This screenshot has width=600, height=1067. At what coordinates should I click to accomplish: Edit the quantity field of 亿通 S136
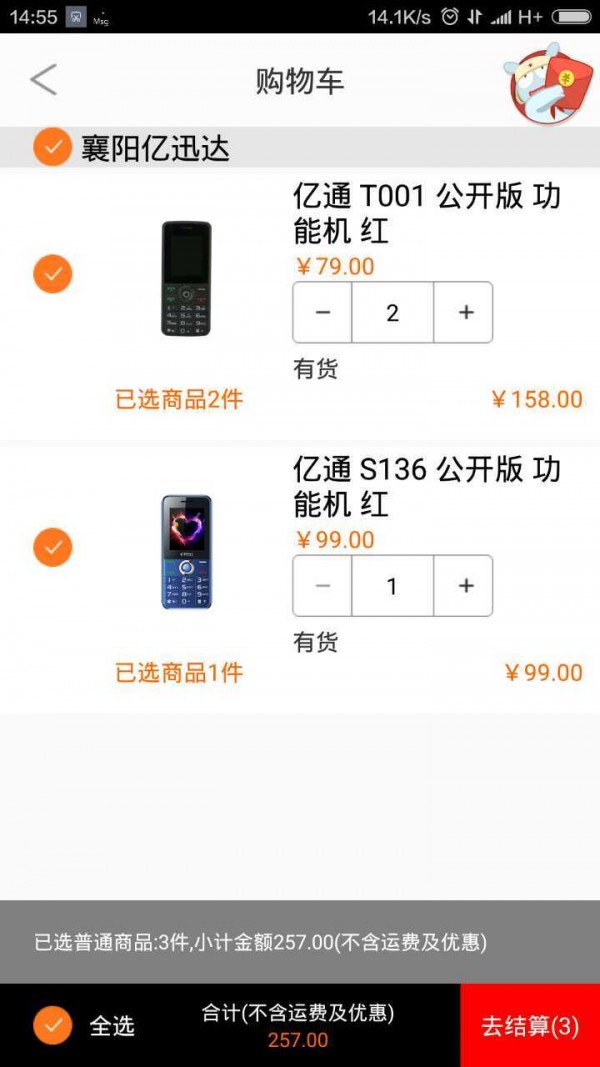click(x=392, y=586)
